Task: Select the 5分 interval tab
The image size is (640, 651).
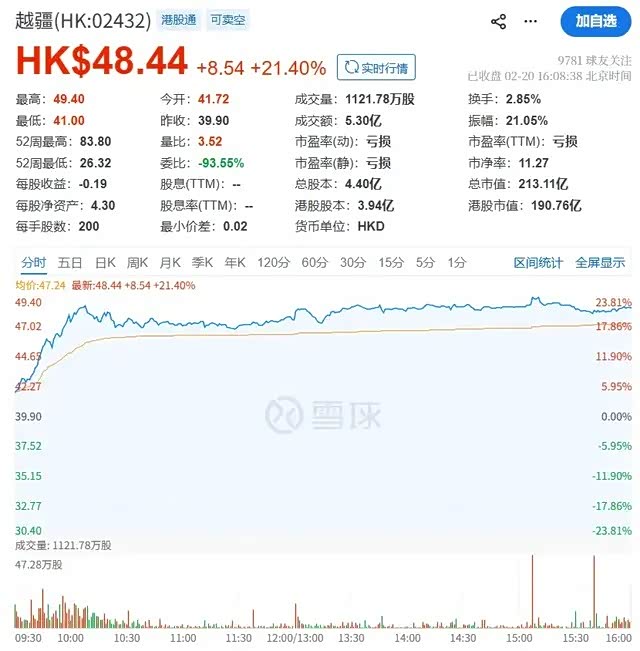Action: (426, 263)
